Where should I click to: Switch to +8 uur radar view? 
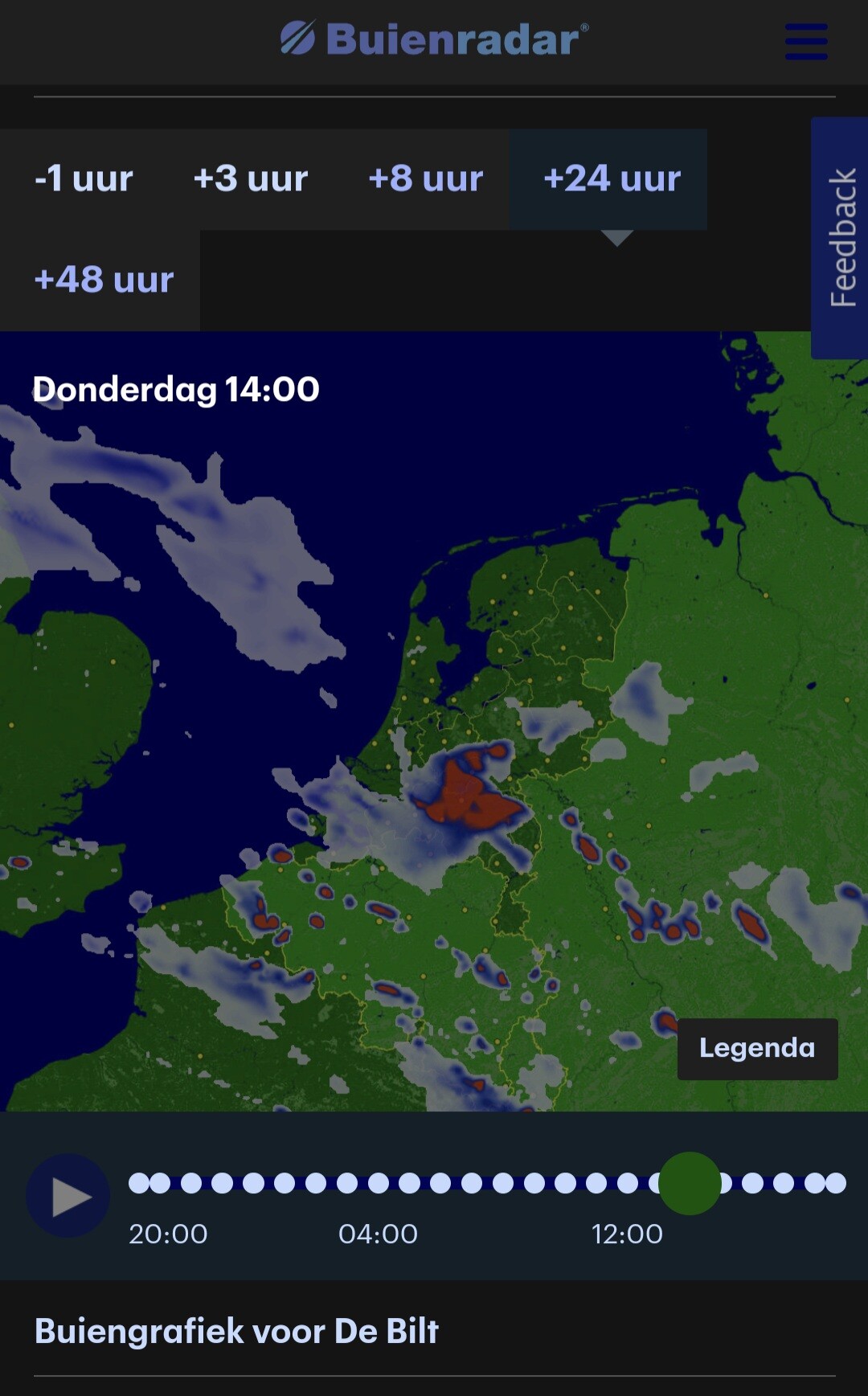(x=425, y=179)
